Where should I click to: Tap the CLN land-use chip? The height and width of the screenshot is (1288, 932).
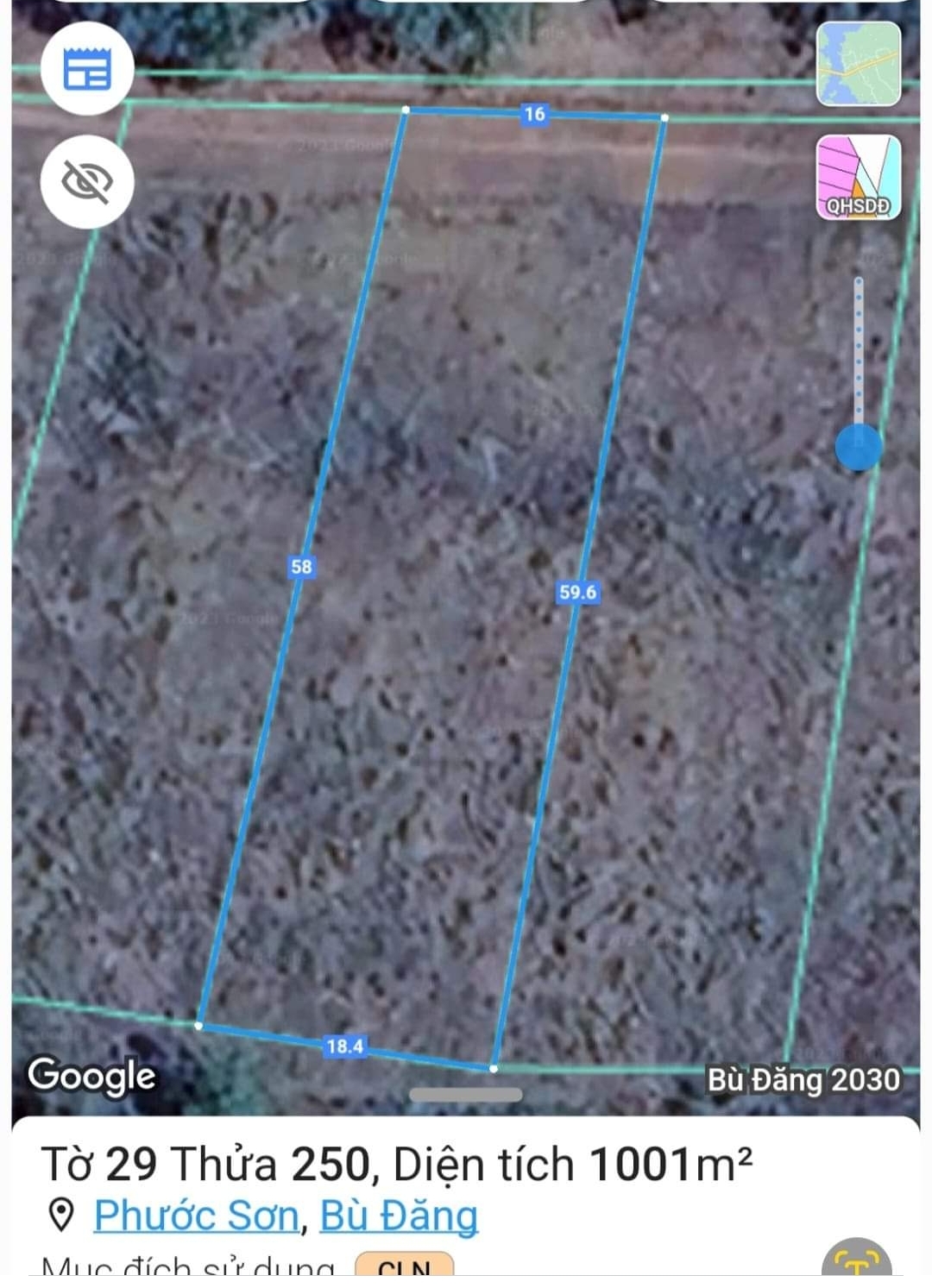click(405, 1266)
